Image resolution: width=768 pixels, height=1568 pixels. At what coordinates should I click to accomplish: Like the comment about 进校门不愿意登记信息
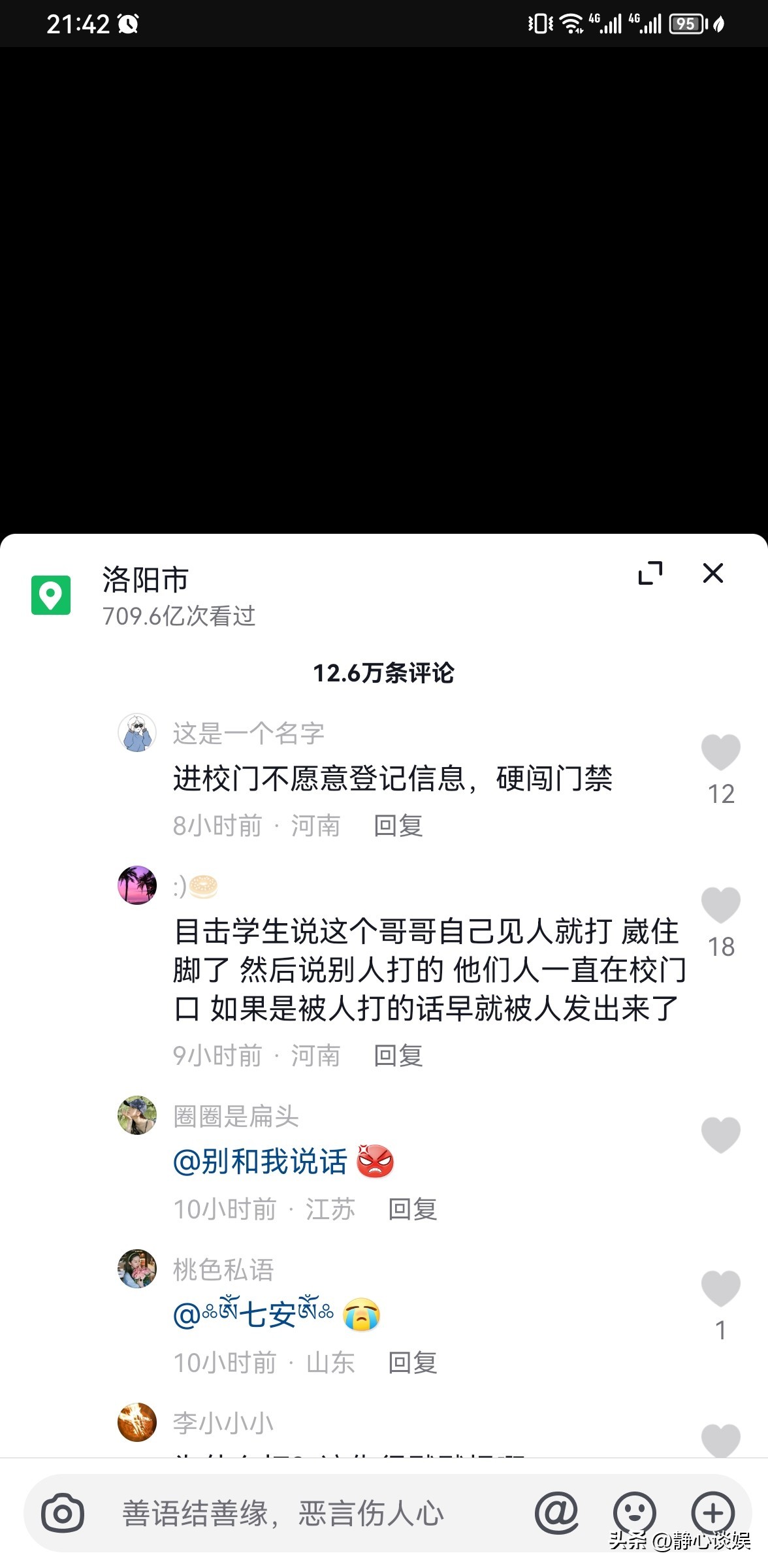tap(720, 751)
